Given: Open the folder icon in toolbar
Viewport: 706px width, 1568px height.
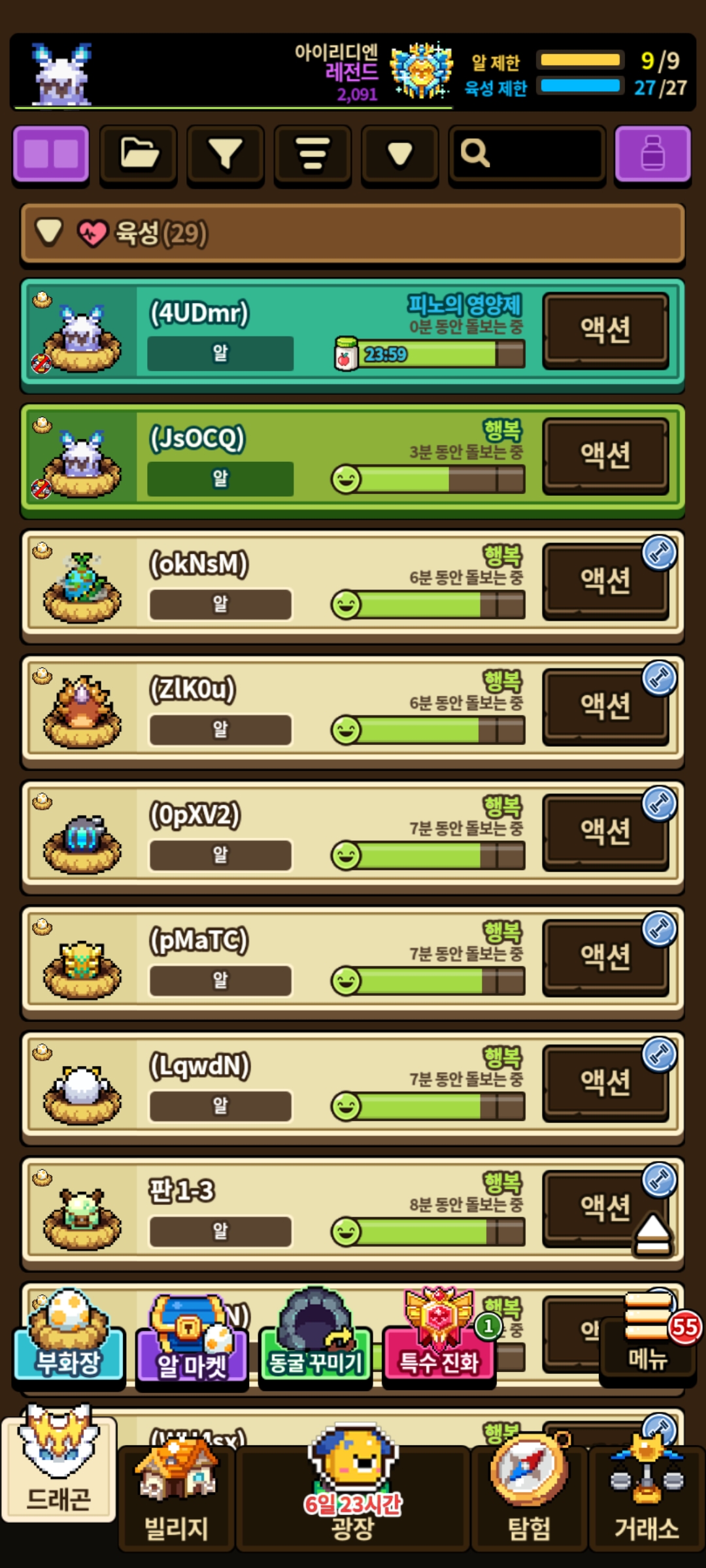Looking at the screenshot, I should coord(139,154).
